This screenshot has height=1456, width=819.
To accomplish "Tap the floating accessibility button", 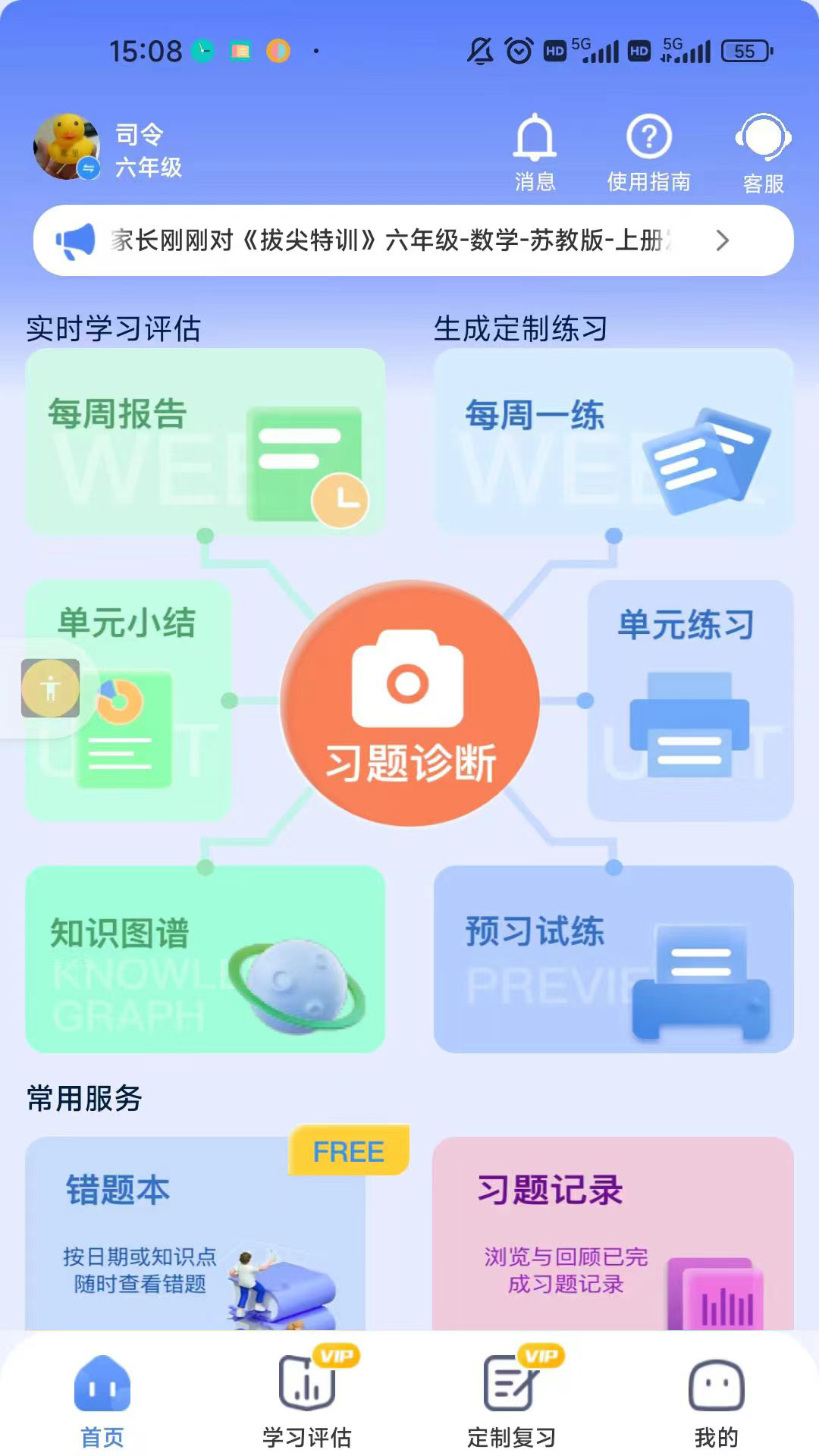I will pos(51,689).
